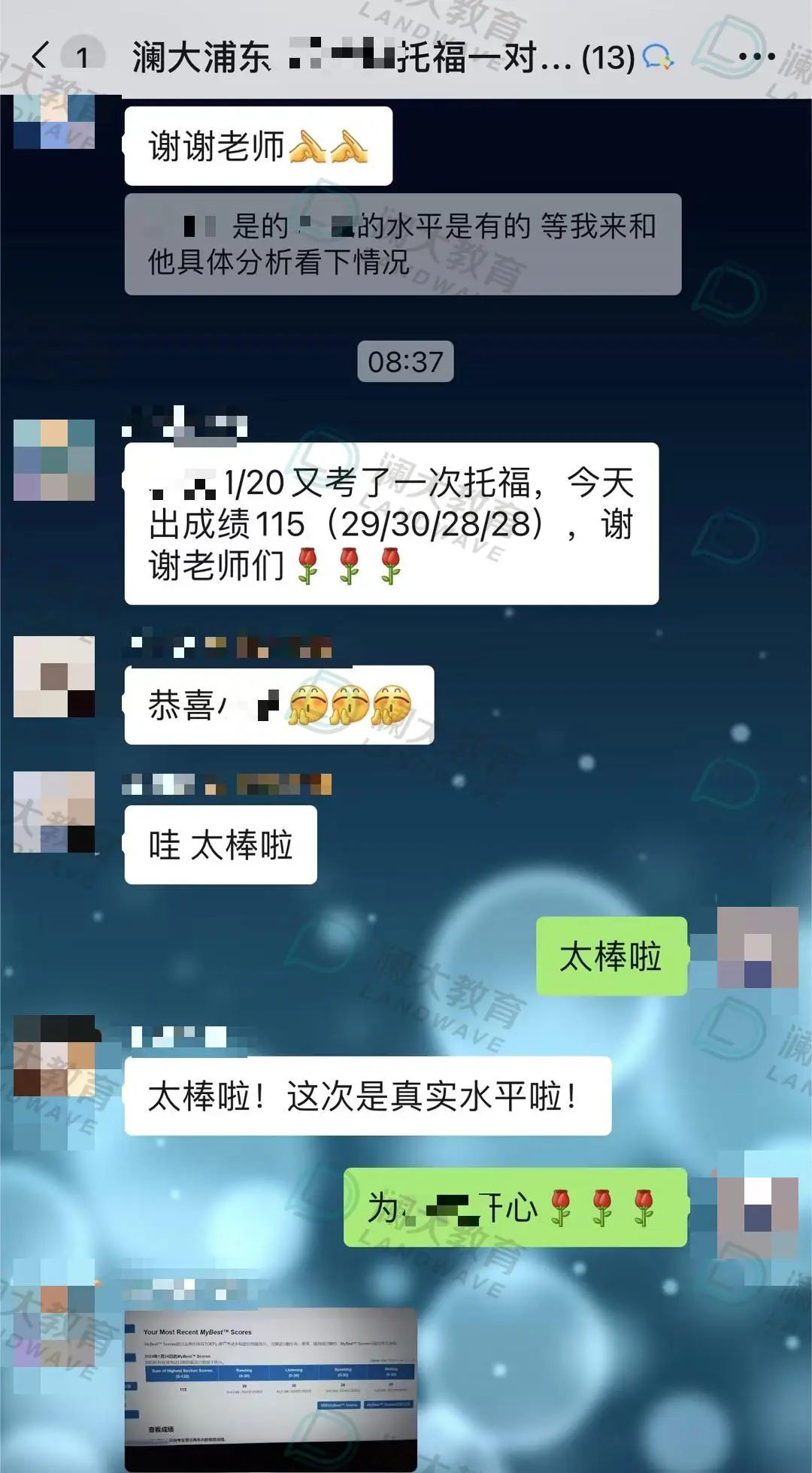Open the MyBest Scores screenshot image
Screen dimensions: 812x1473
coord(271,1388)
